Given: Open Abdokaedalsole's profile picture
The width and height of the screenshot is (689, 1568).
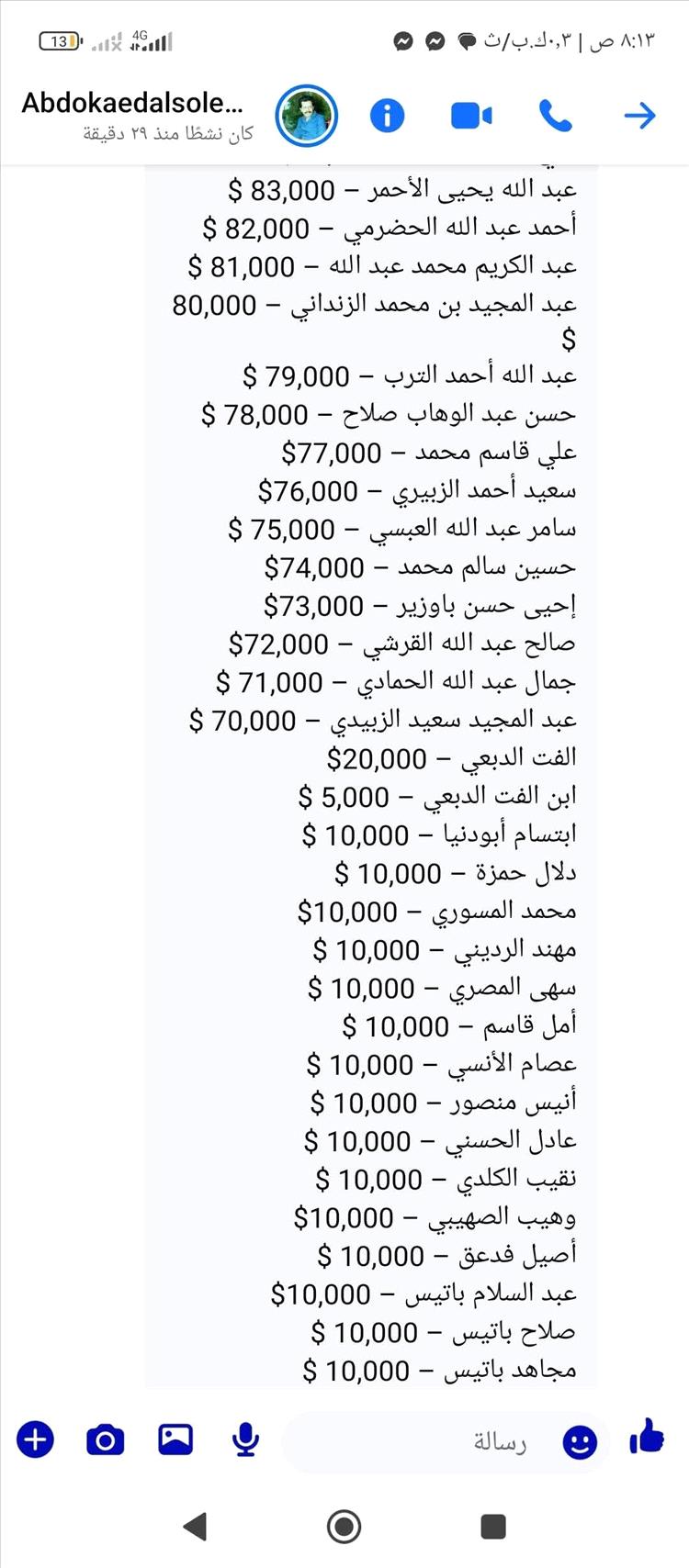Looking at the screenshot, I should tap(307, 116).
